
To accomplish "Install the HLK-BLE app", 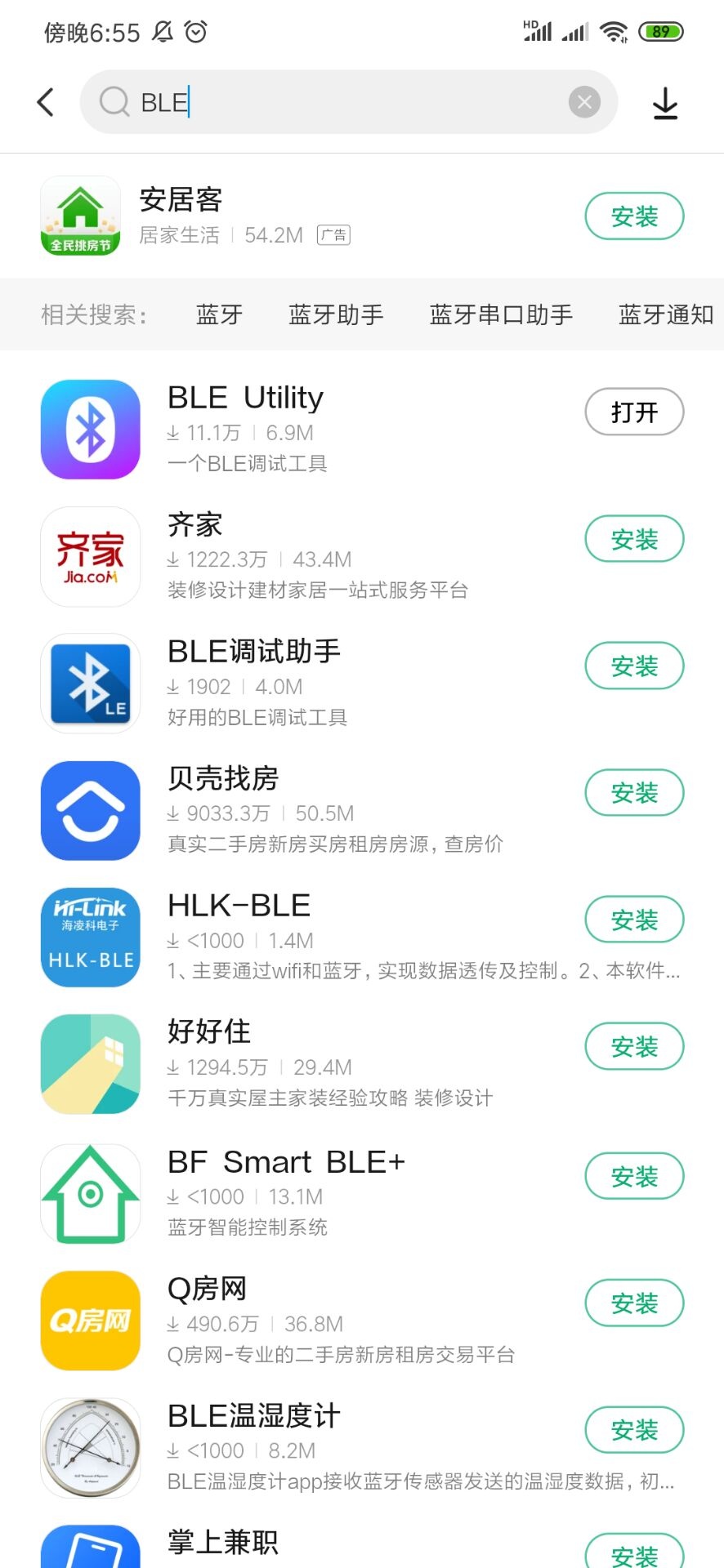I will pyautogui.click(x=634, y=920).
